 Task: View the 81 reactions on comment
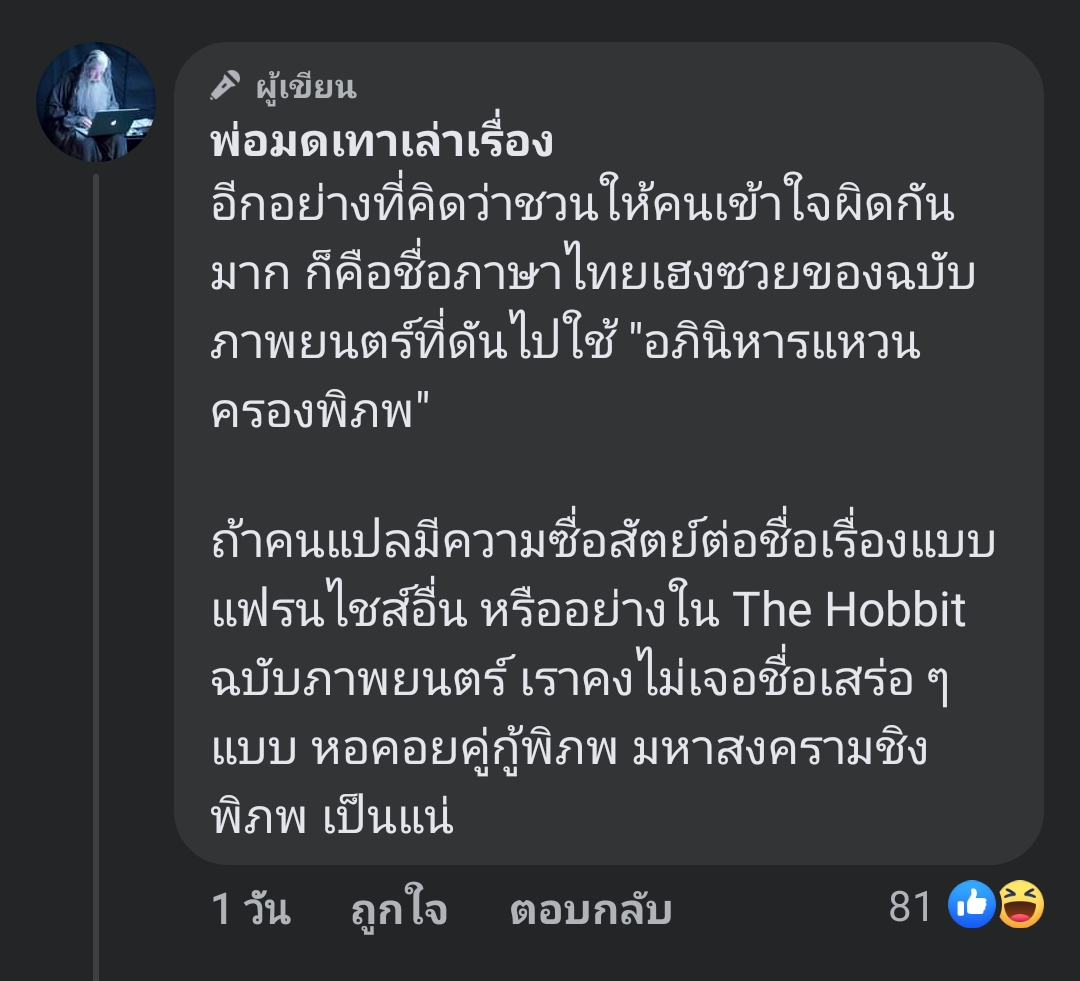tap(965, 907)
